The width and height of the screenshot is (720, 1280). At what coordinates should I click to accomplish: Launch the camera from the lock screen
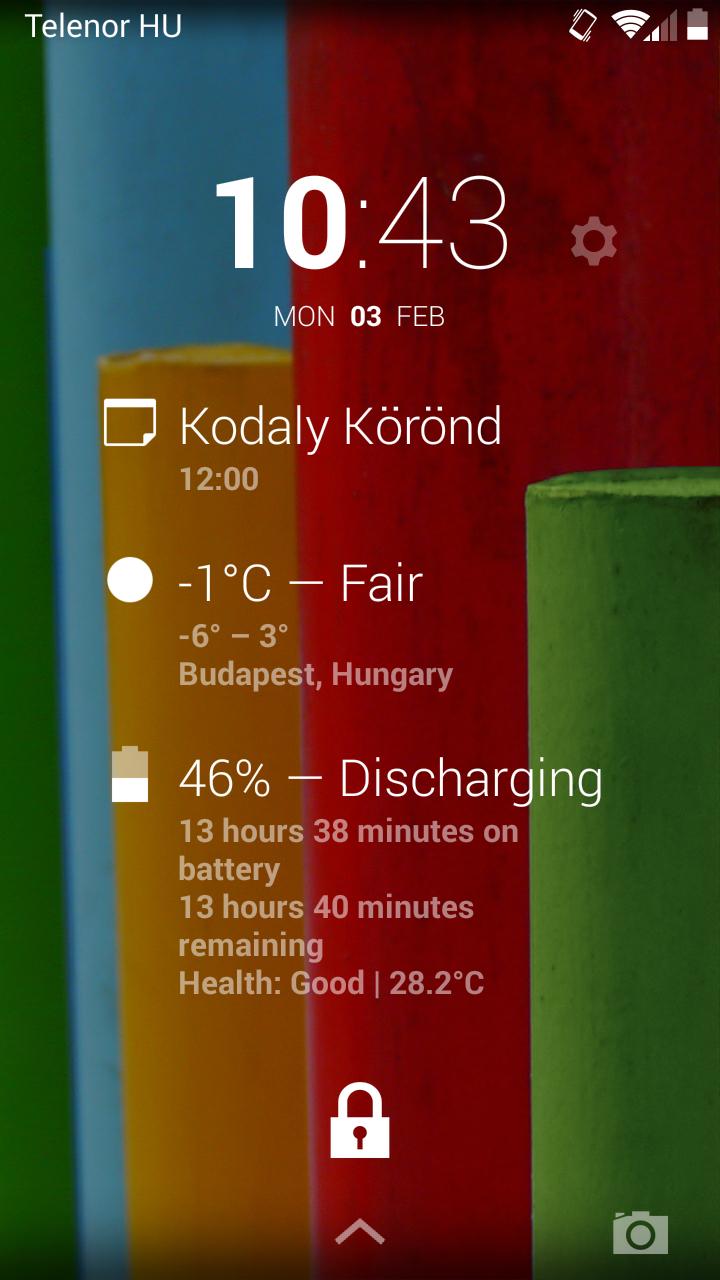click(640, 1231)
